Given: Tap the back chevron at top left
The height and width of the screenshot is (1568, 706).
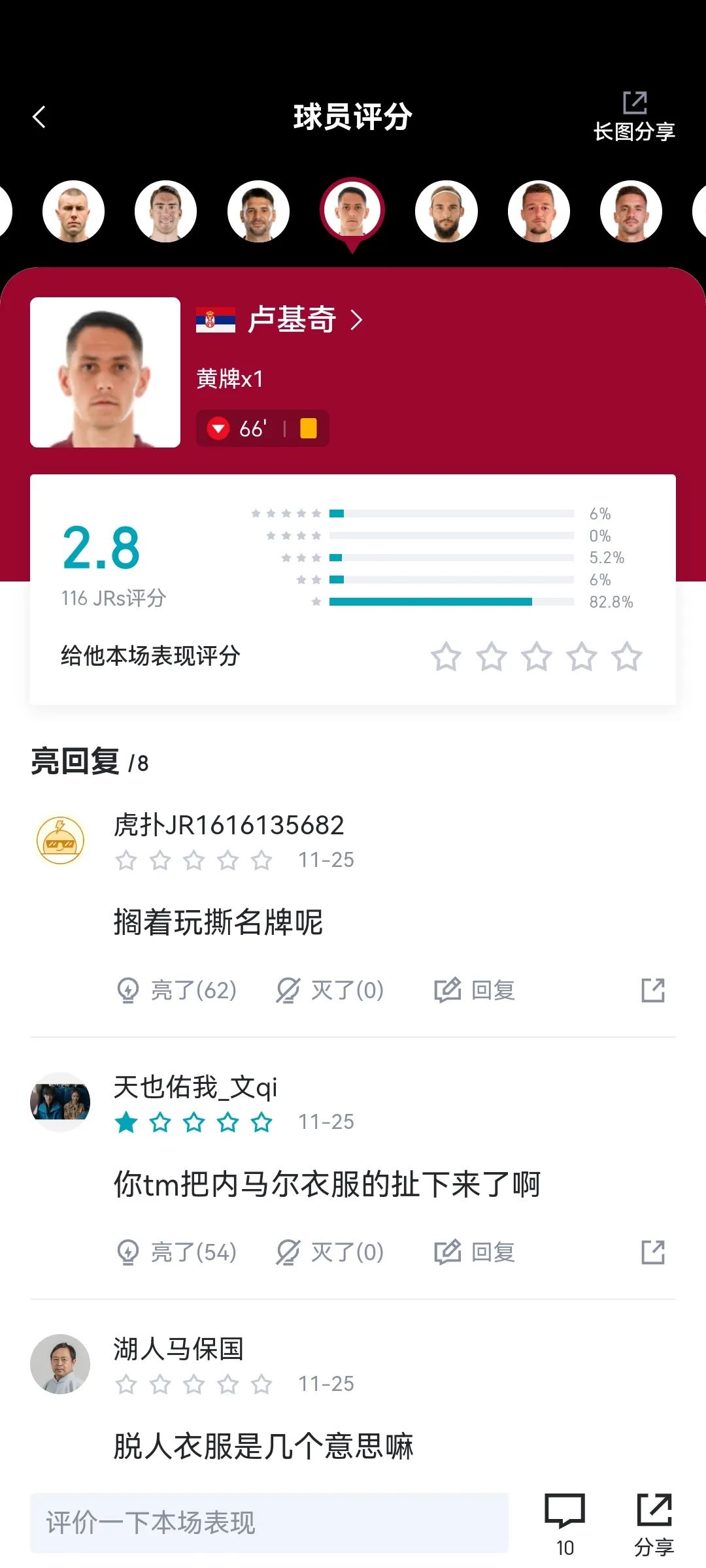Looking at the screenshot, I should (x=39, y=115).
